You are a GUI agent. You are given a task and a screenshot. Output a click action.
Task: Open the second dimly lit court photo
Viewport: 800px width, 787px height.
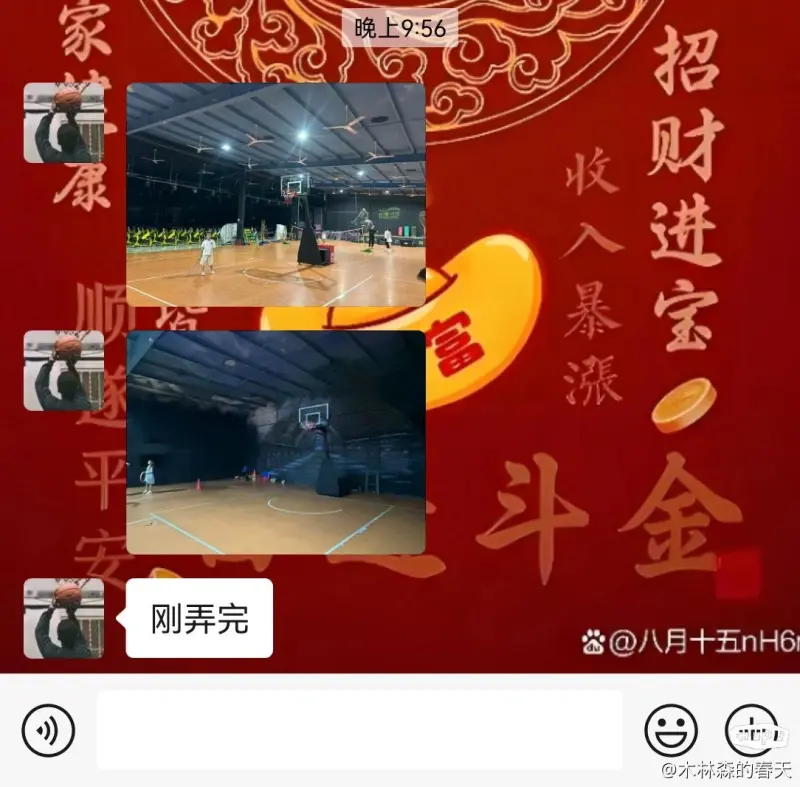click(x=276, y=443)
